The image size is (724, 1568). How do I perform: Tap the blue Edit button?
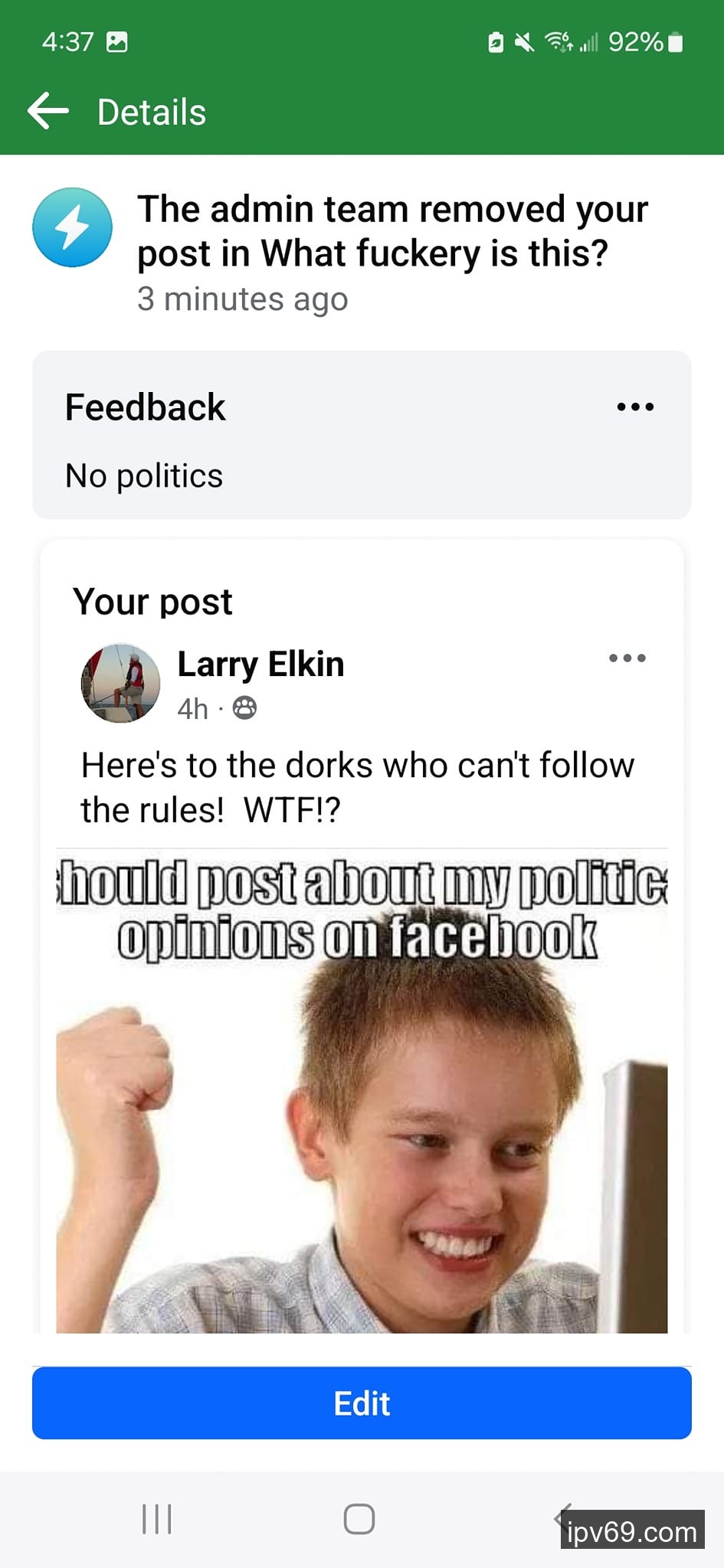[362, 1403]
